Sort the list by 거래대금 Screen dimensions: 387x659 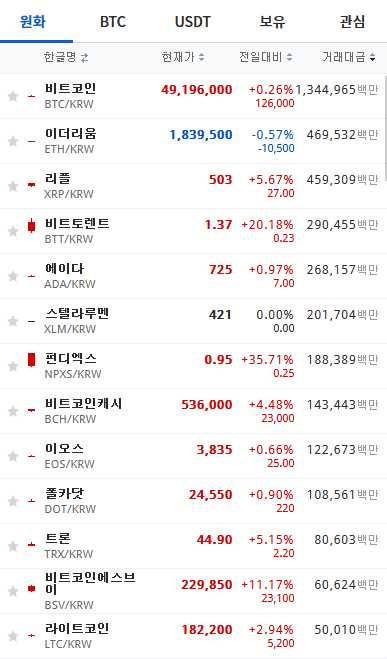349,57
